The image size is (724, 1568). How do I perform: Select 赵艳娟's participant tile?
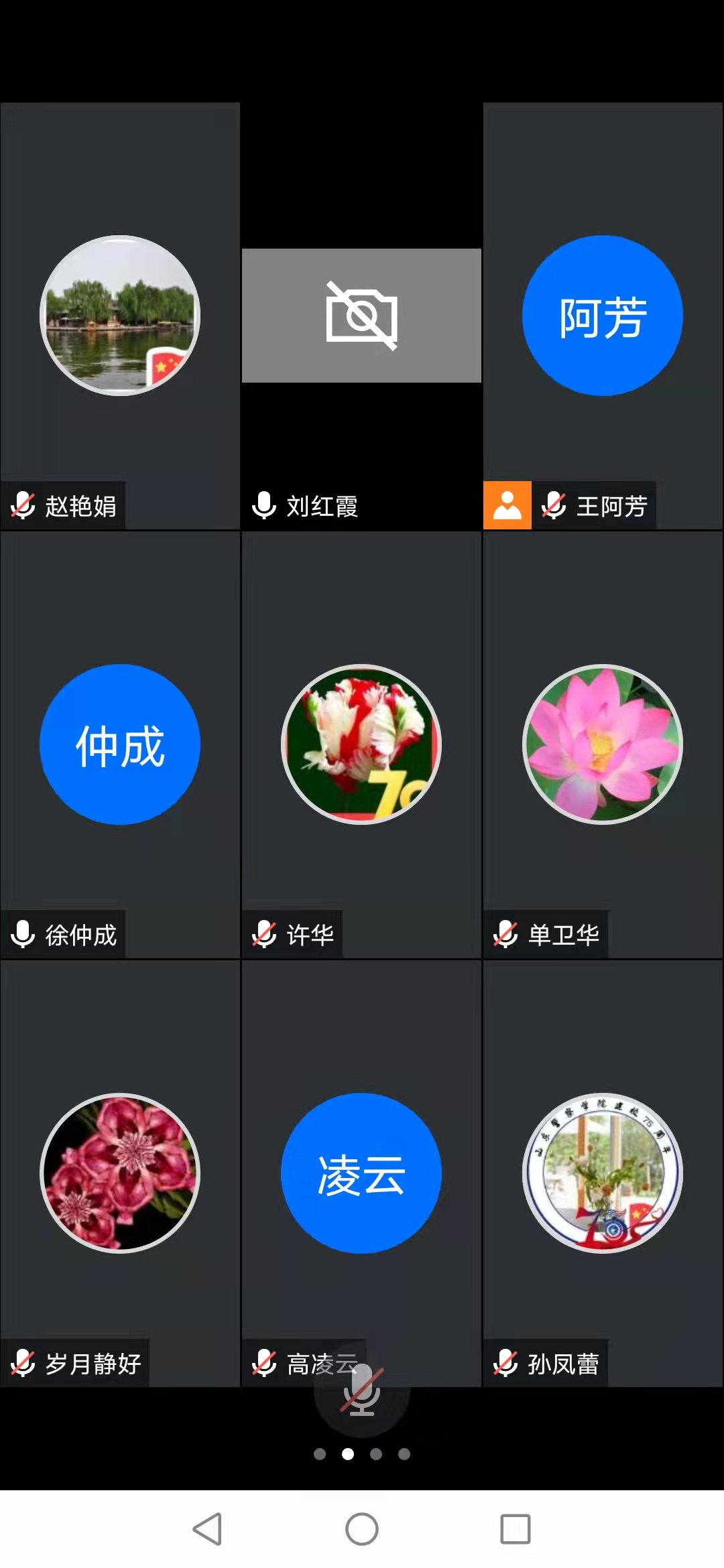[120, 316]
